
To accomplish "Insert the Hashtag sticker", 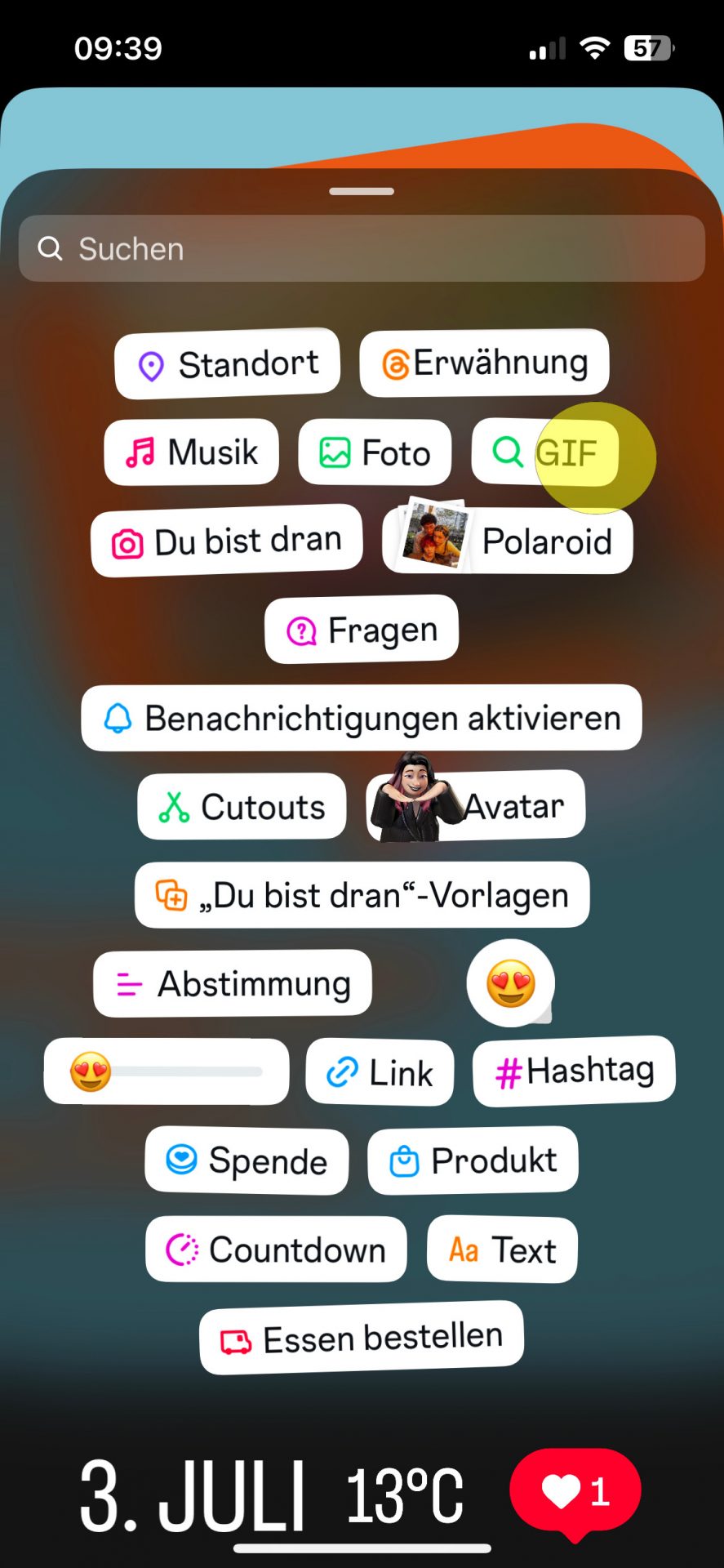I will click(574, 1071).
